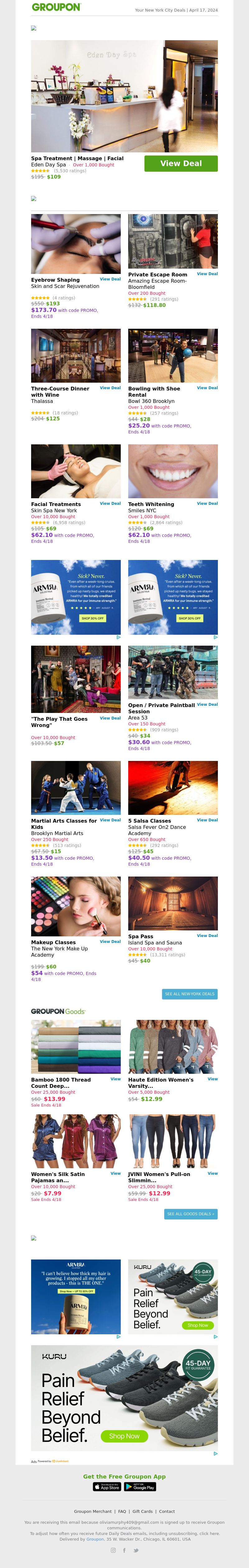249x1568 pixels.
Task: View the Eyebrow Shaping deal
Action: click(110, 279)
